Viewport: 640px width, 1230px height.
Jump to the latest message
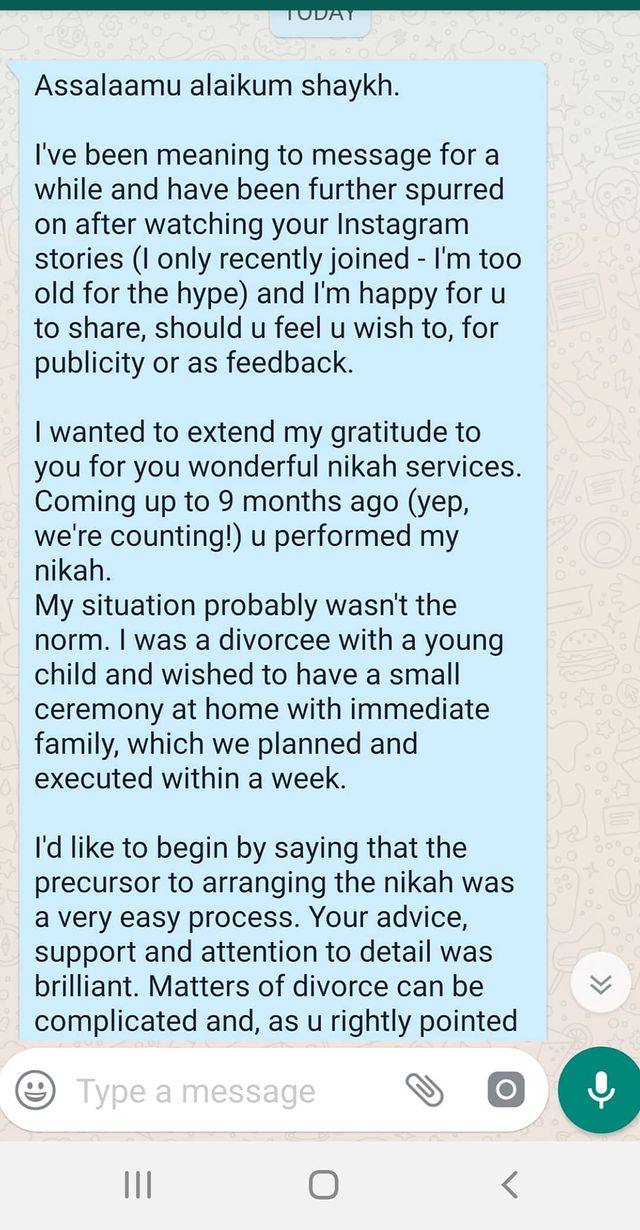[600, 985]
